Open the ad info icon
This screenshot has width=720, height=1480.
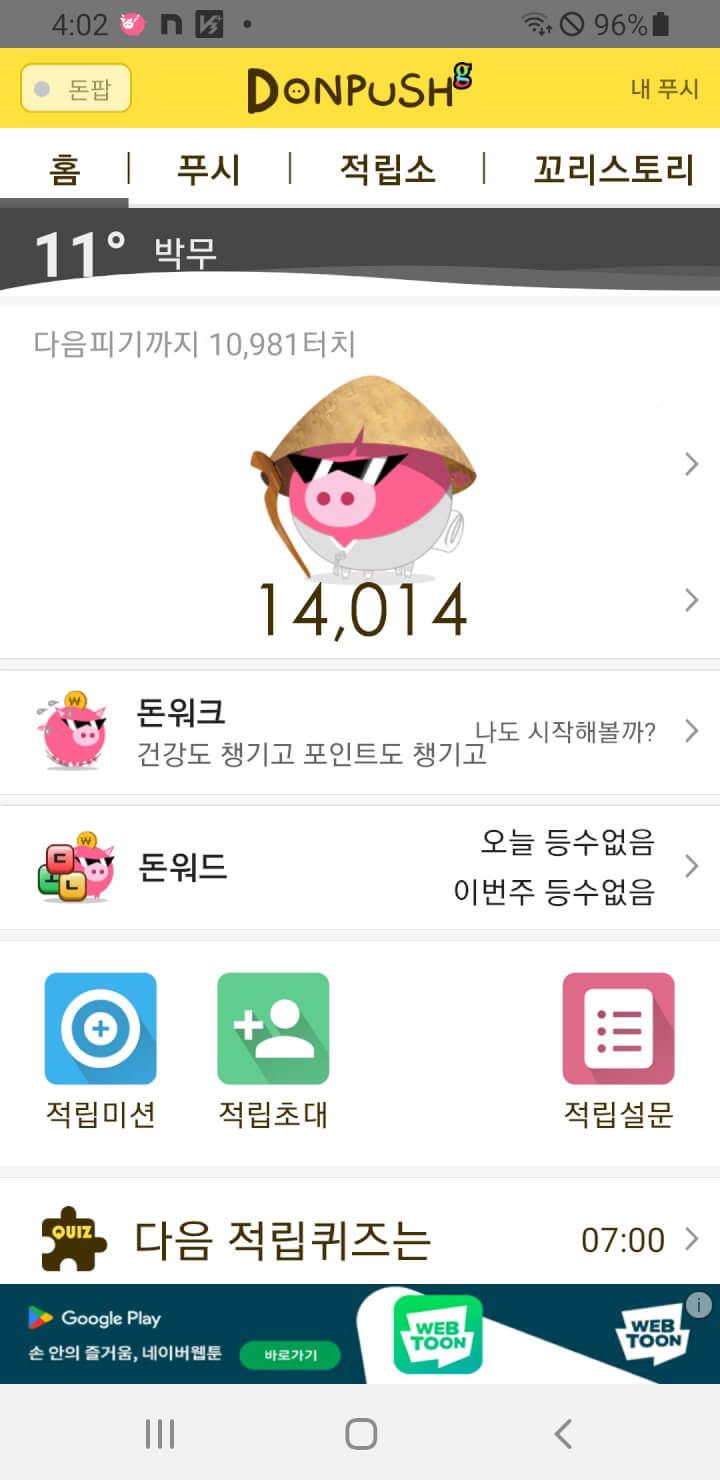699,1305
